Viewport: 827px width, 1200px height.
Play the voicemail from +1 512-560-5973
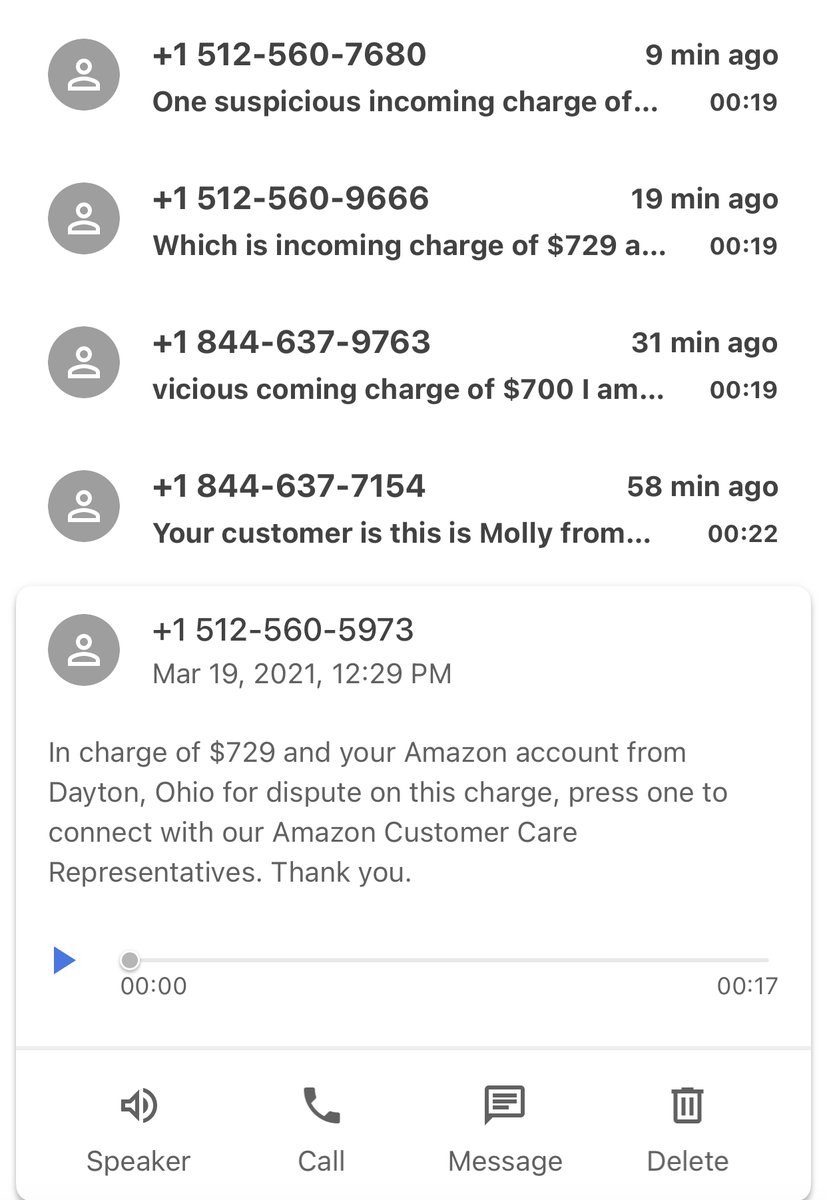pos(65,961)
